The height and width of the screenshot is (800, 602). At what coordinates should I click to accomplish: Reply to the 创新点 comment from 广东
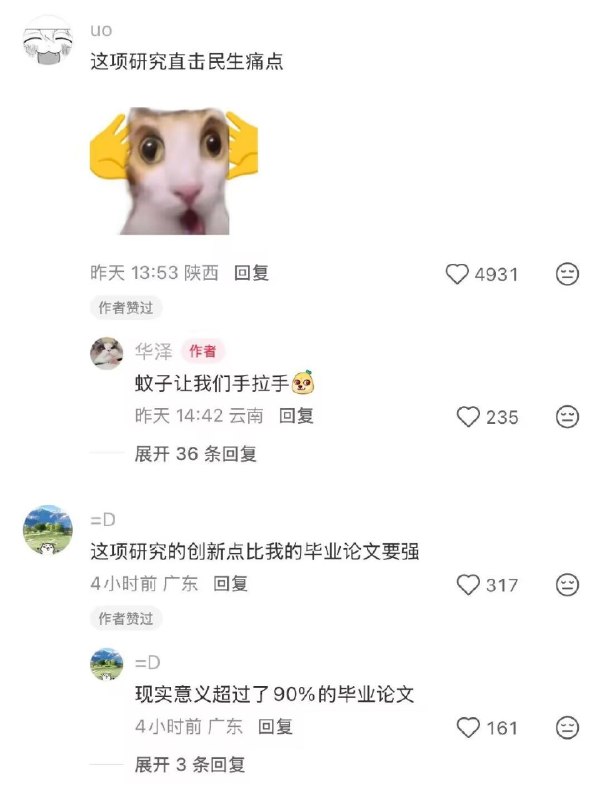tap(231, 583)
